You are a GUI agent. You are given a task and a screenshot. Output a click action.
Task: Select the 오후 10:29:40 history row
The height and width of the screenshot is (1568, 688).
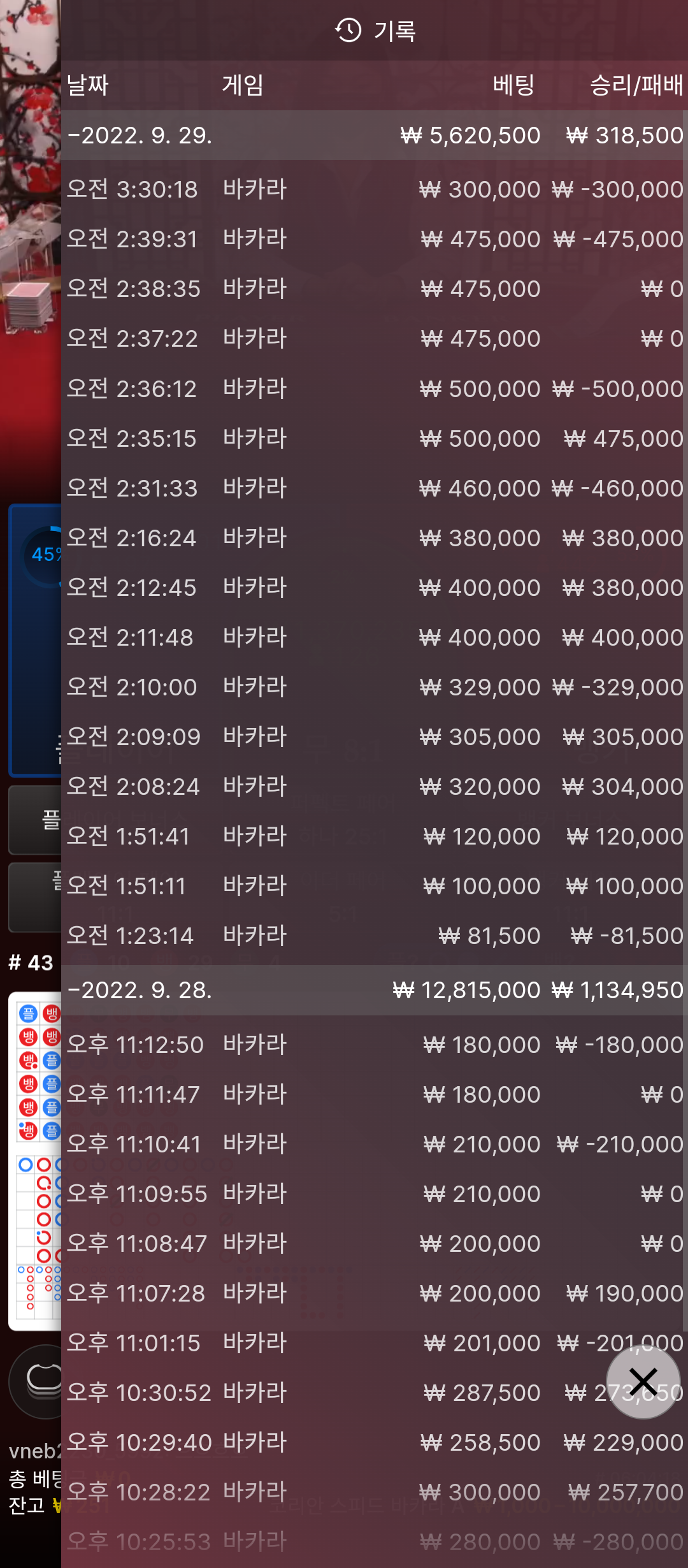375,1442
